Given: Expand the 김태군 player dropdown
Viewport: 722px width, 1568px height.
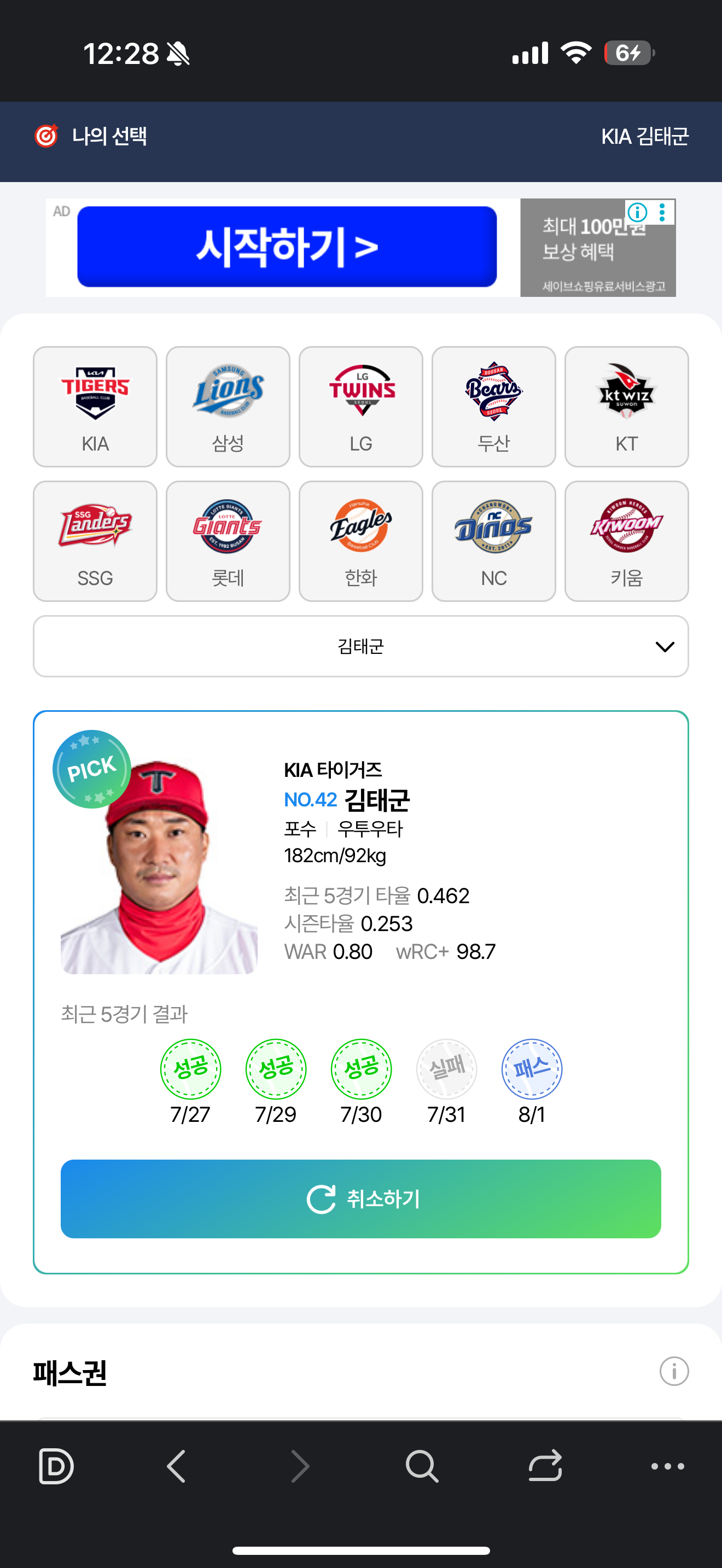Looking at the screenshot, I should pyautogui.click(x=360, y=646).
